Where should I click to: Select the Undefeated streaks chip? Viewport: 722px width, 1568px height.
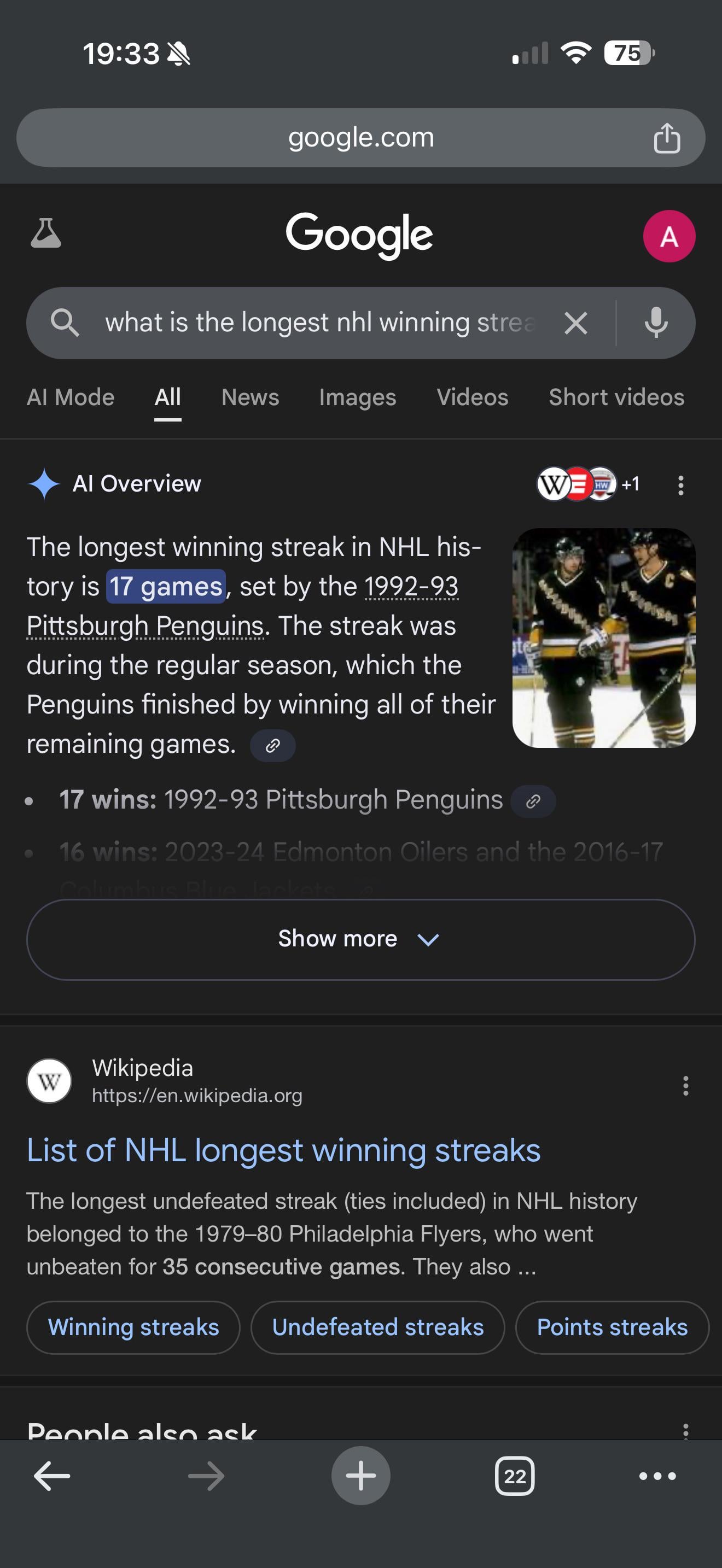[x=377, y=1327]
